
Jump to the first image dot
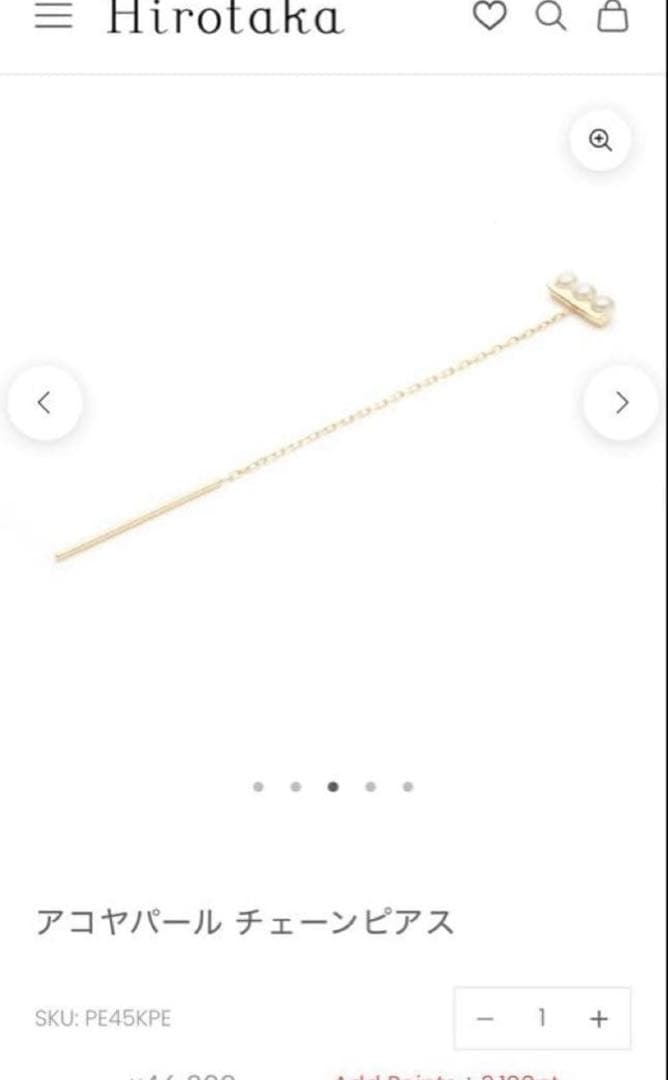[259, 787]
